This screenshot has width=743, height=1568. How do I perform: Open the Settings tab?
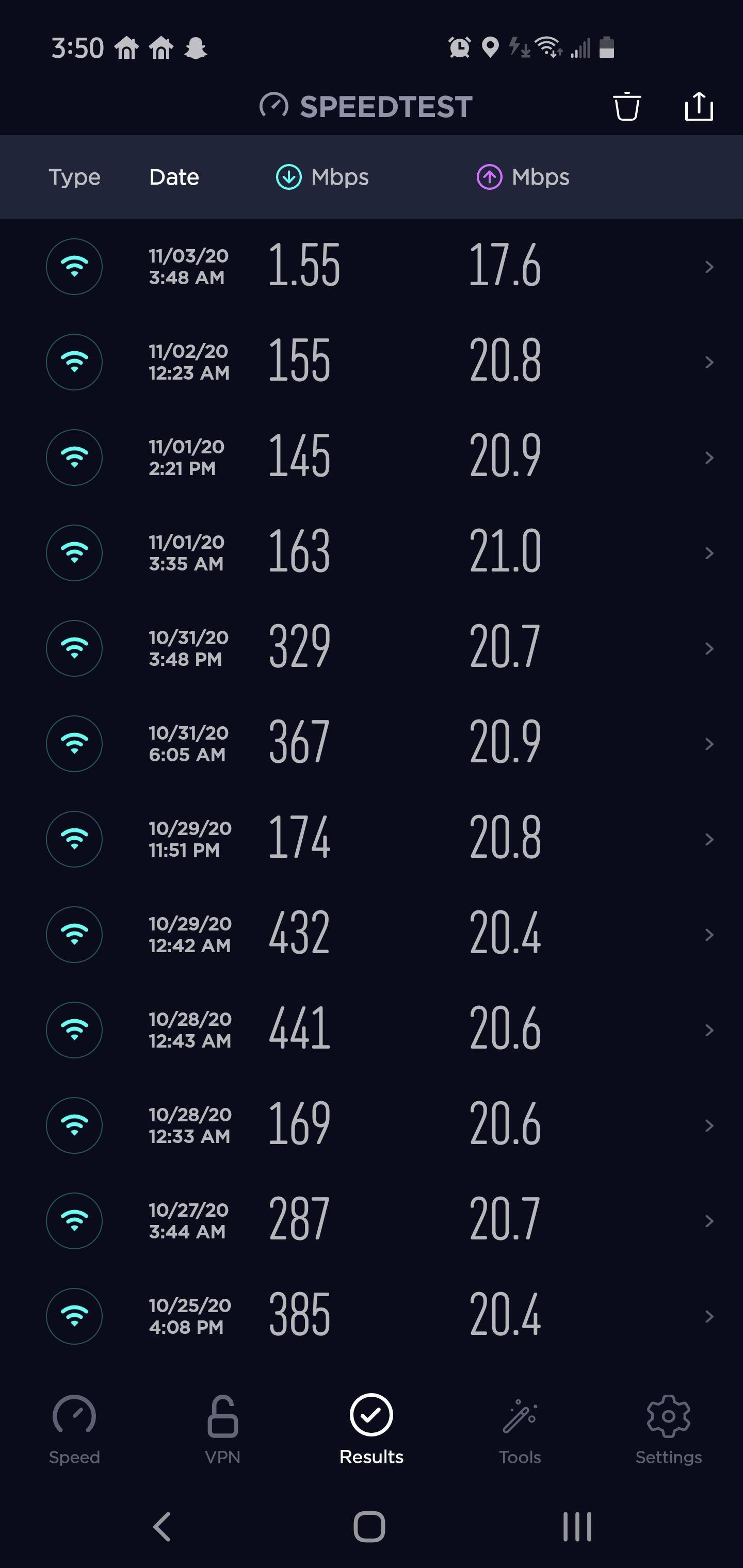668,1430
